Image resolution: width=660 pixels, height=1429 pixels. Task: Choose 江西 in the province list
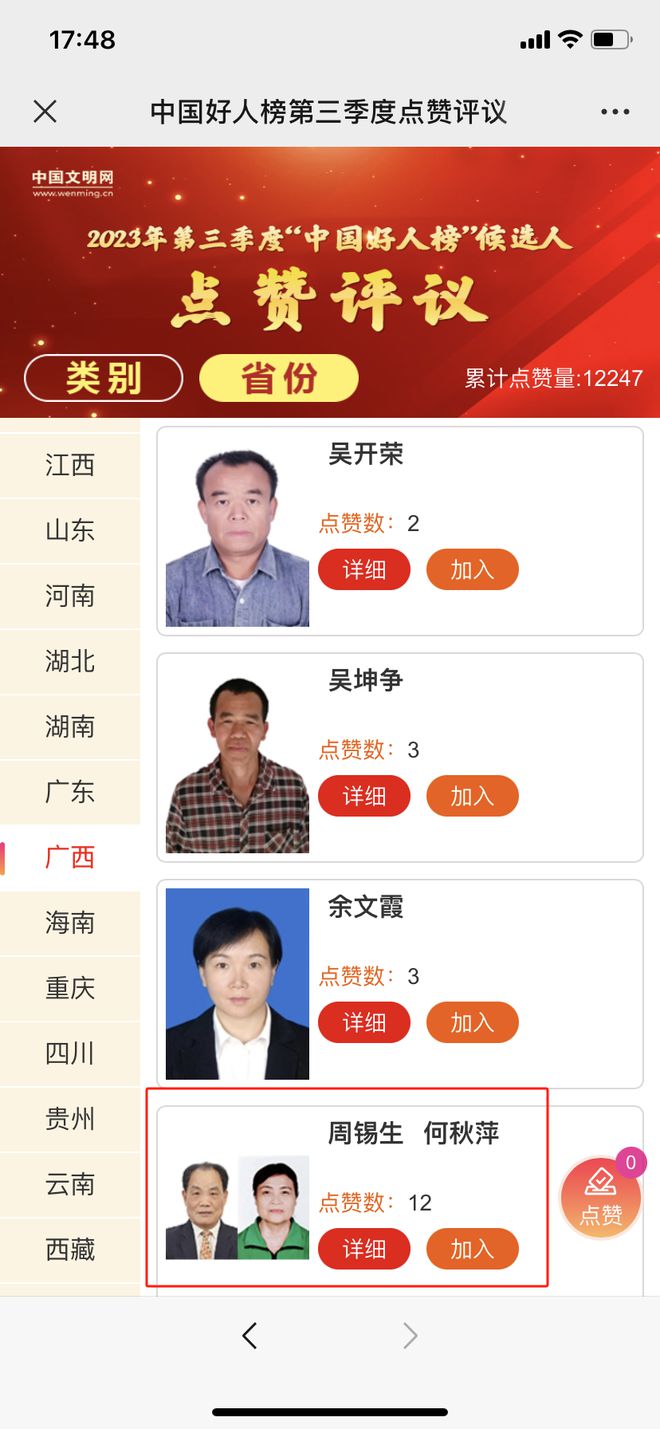[x=70, y=465]
